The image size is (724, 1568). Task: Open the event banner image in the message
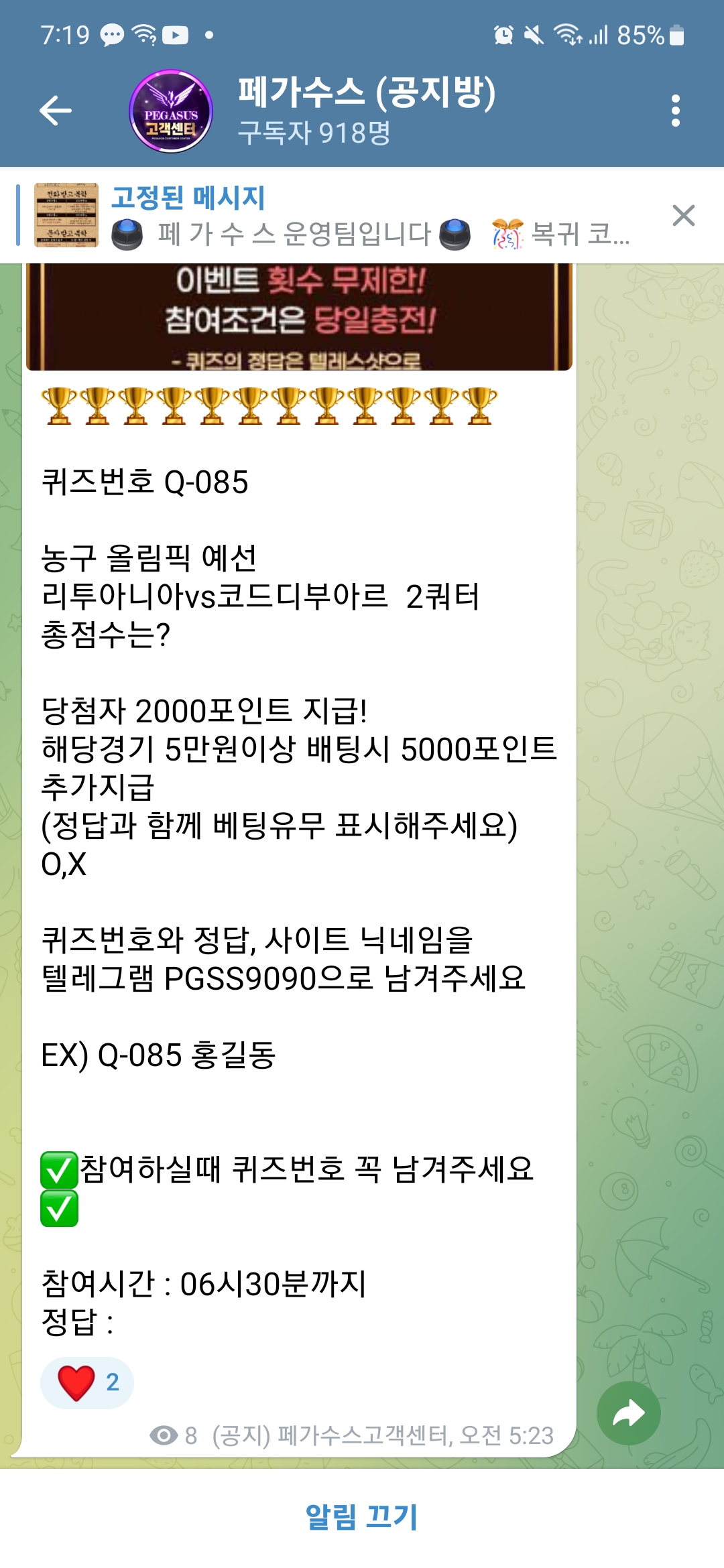point(299,316)
